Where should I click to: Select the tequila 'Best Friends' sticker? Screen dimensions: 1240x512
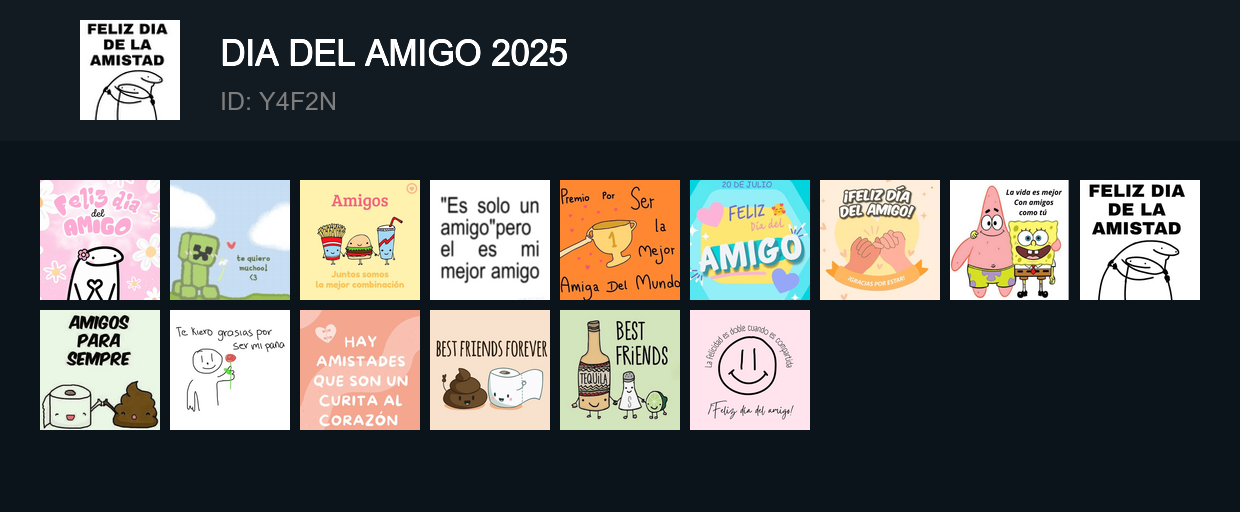click(x=620, y=370)
